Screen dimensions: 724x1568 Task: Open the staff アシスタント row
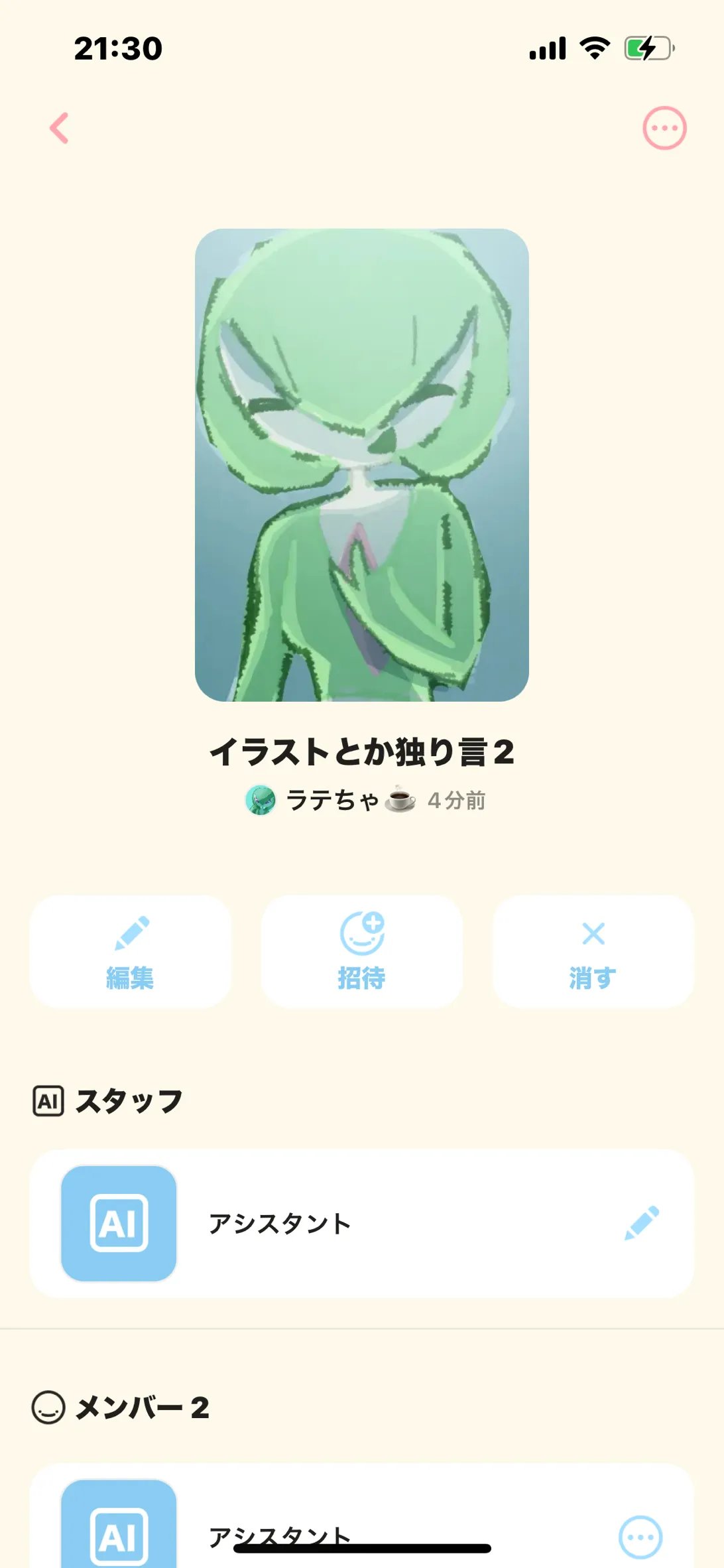tap(332, 1224)
